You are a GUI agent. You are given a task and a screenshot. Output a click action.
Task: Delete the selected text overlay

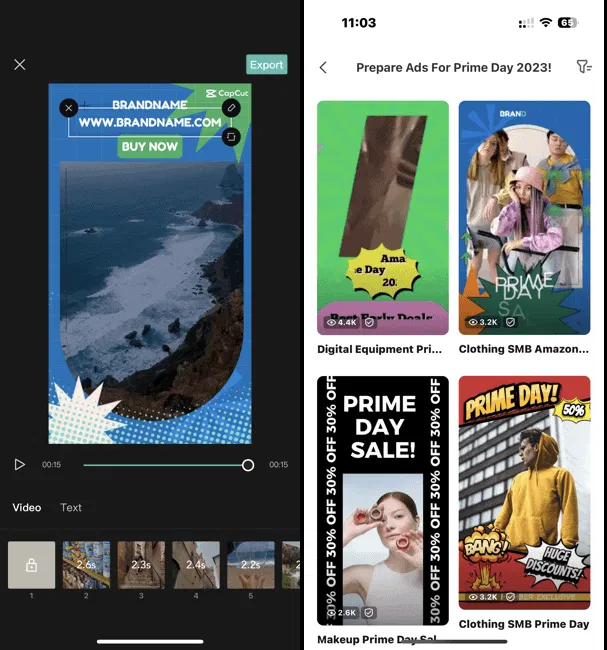click(68, 108)
